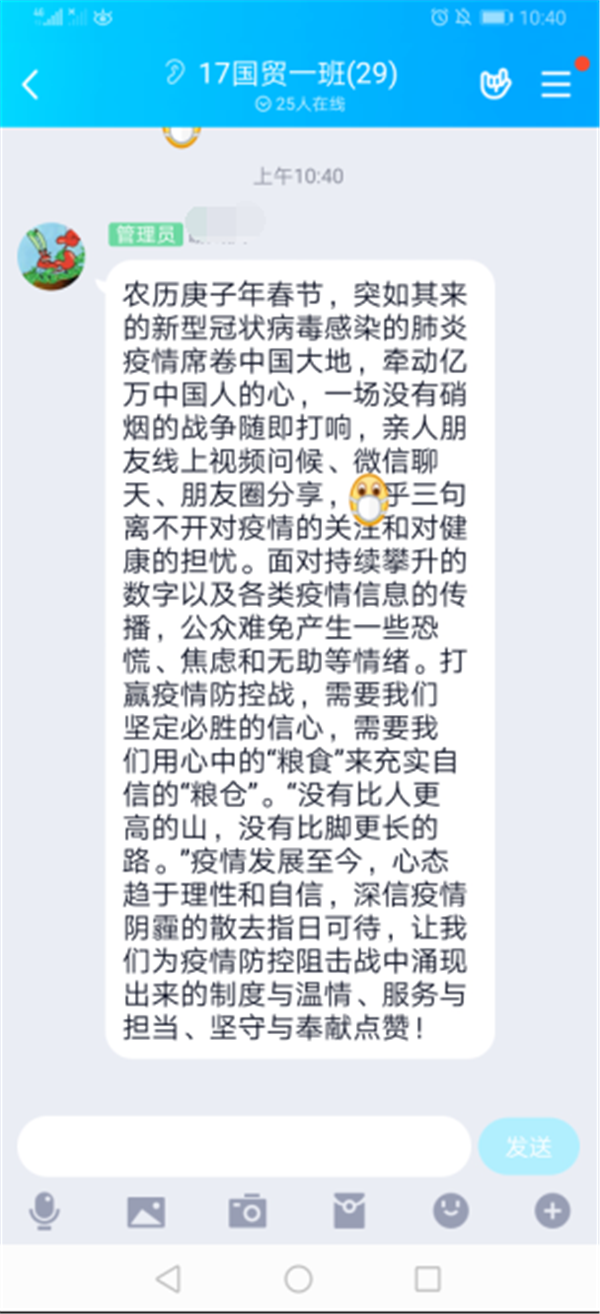Tap the hand gesture icon in header
600x1314 pixels.
[495, 85]
